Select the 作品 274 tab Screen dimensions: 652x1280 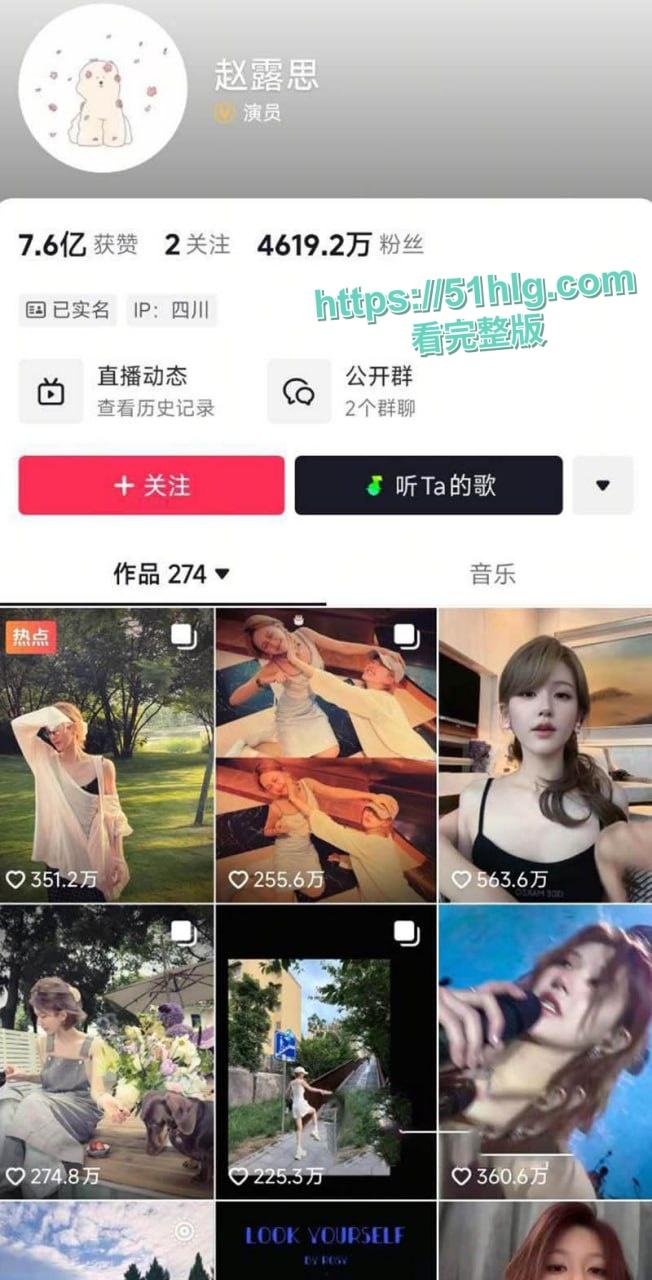(x=171, y=574)
